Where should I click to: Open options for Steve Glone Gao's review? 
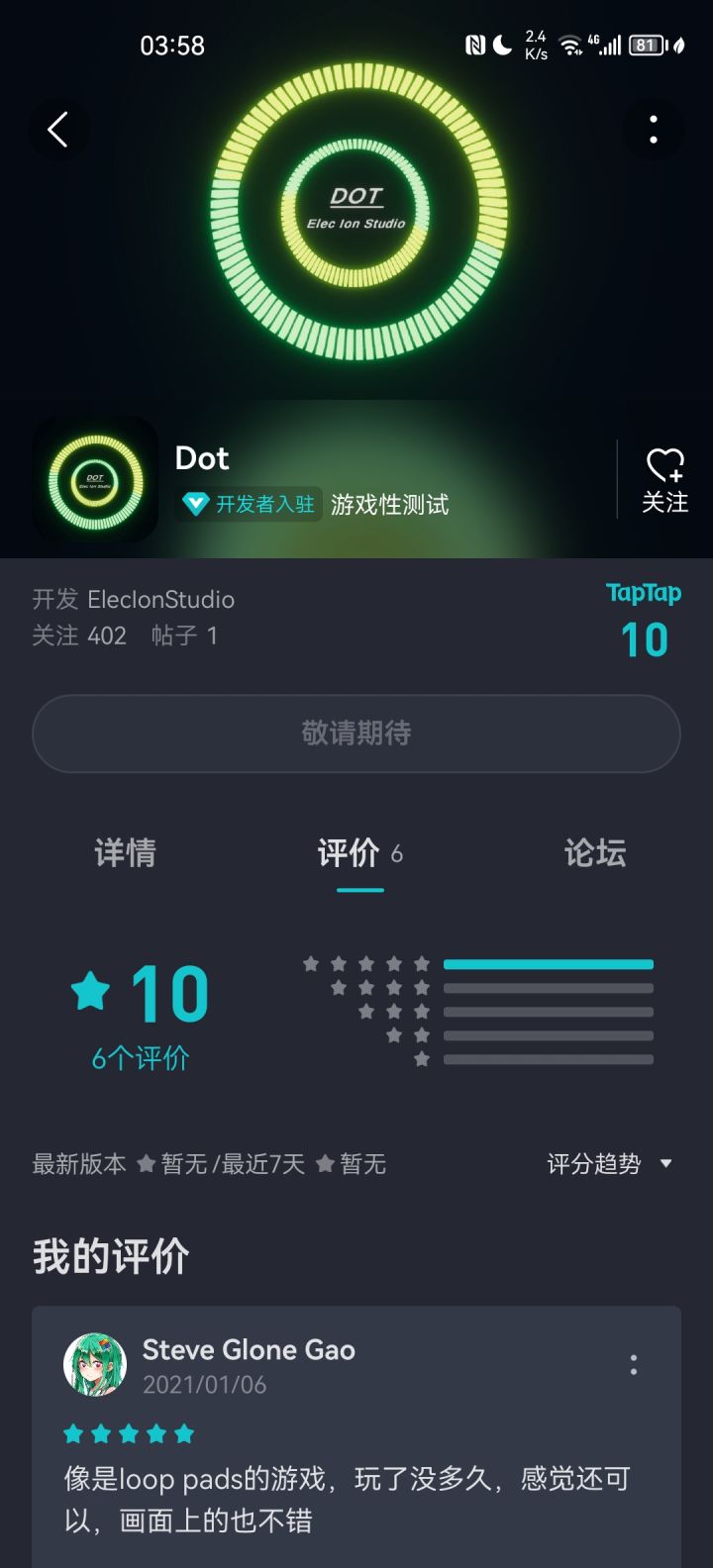[x=634, y=1366]
